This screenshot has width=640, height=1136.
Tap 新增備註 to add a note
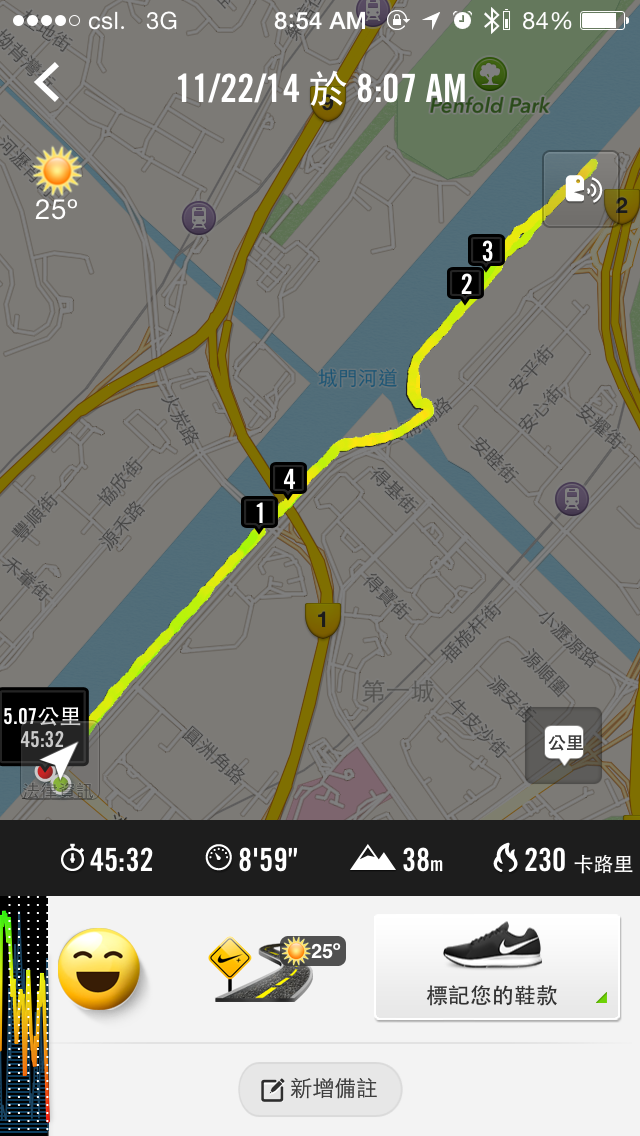tap(320, 1089)
